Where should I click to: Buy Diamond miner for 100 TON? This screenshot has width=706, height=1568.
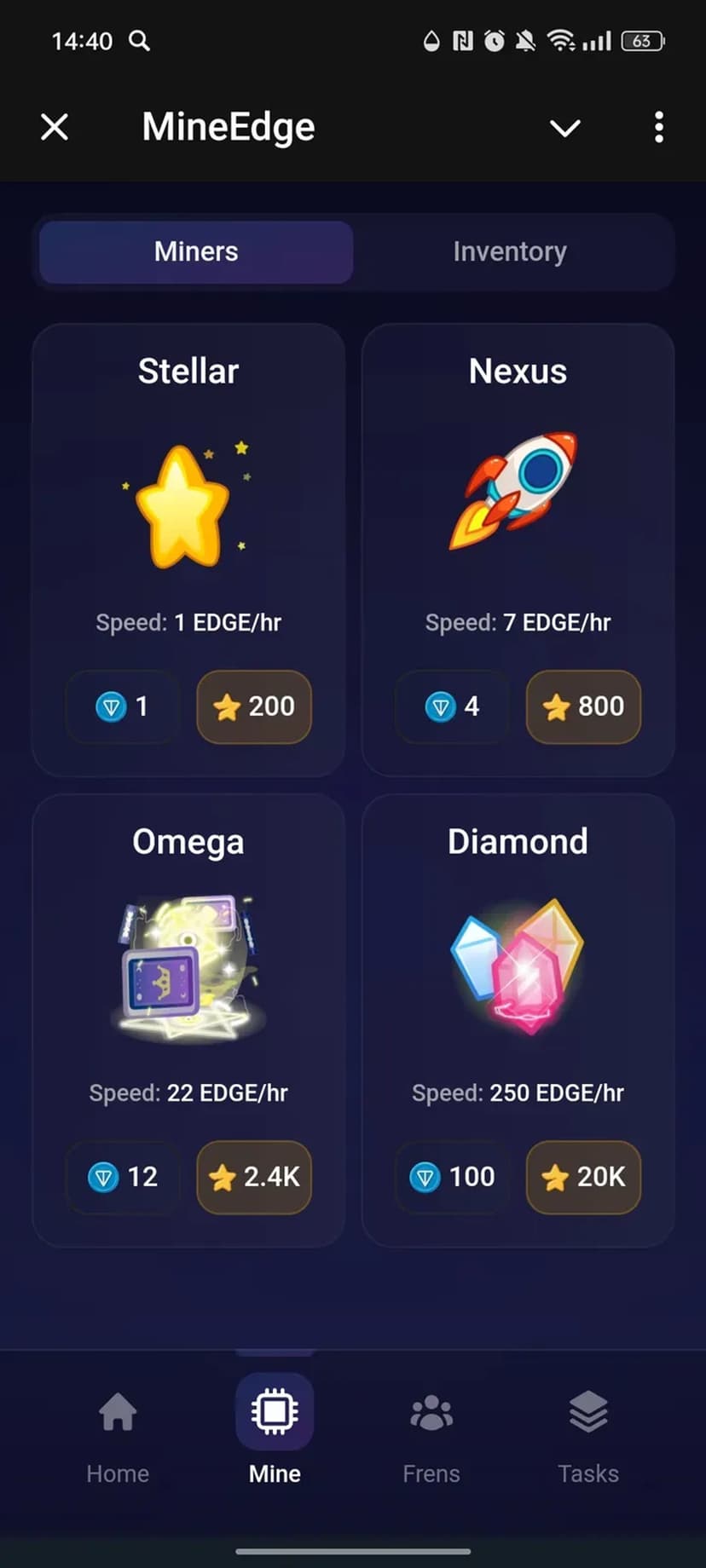452,1177
